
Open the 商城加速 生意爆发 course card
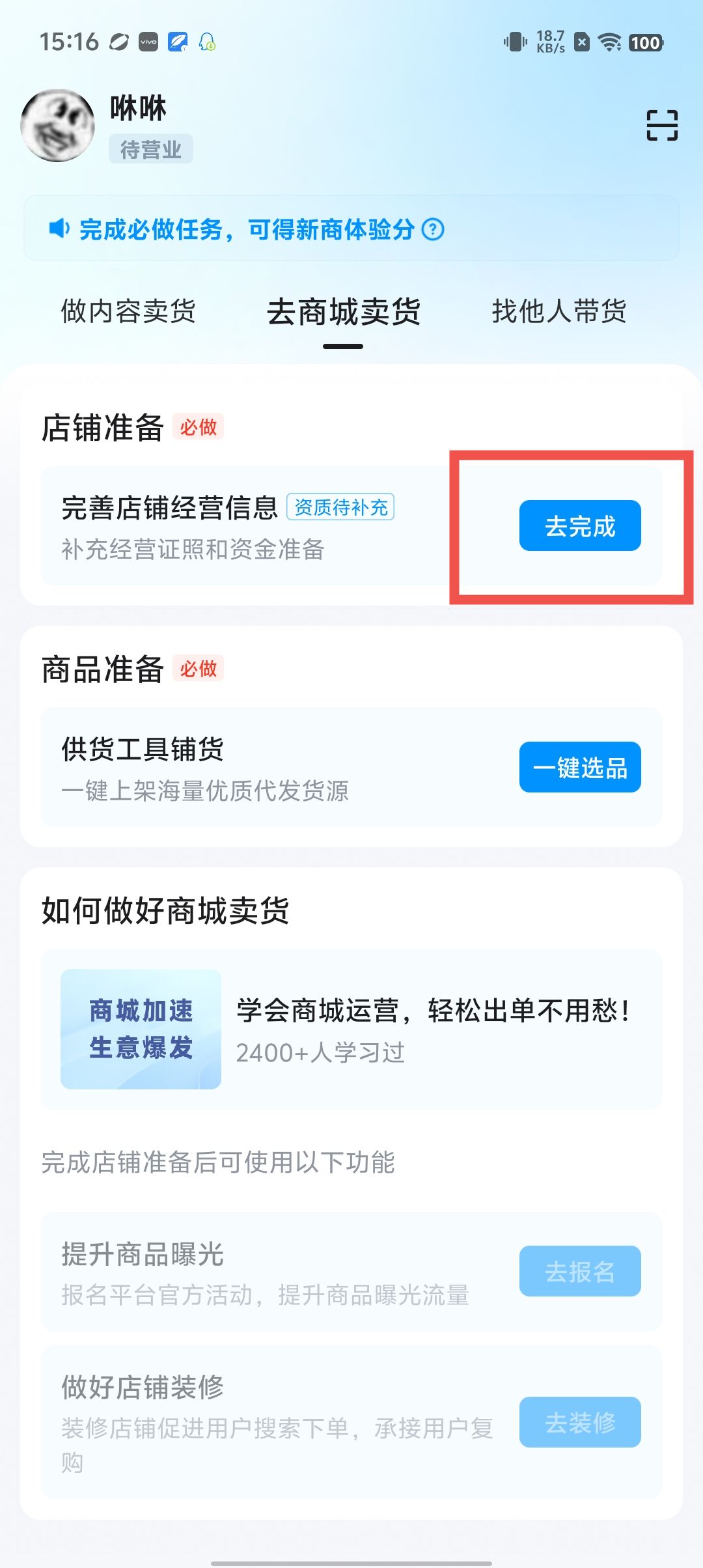pos(351,1029)
